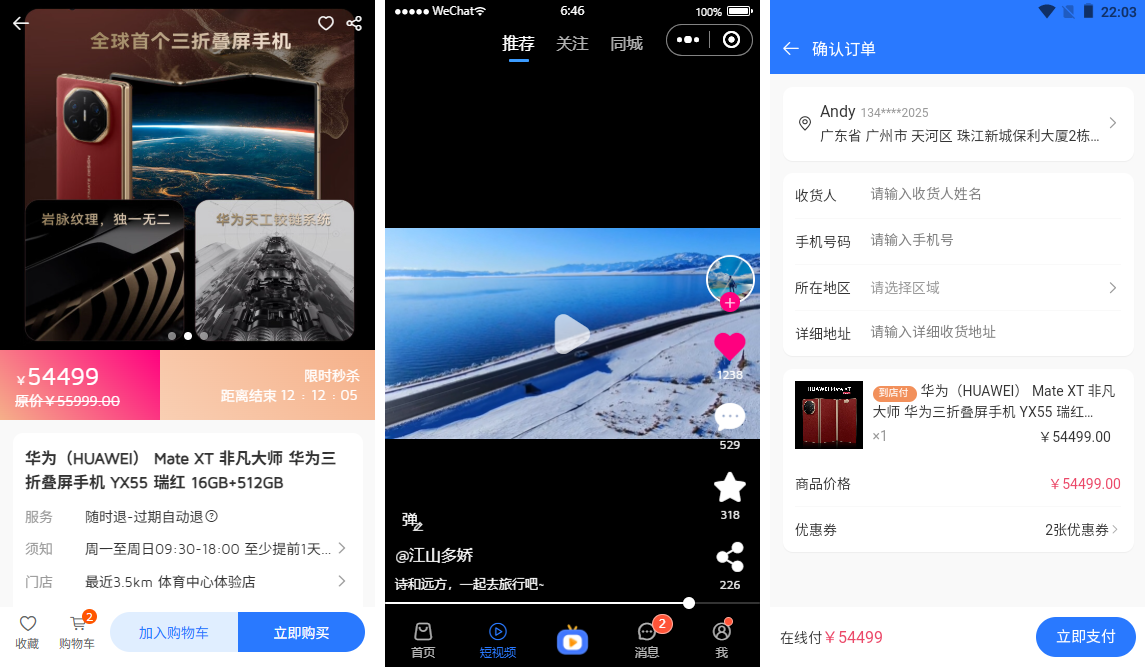
Task: Go back from the Huawei product page
Action: coord(21,23)
